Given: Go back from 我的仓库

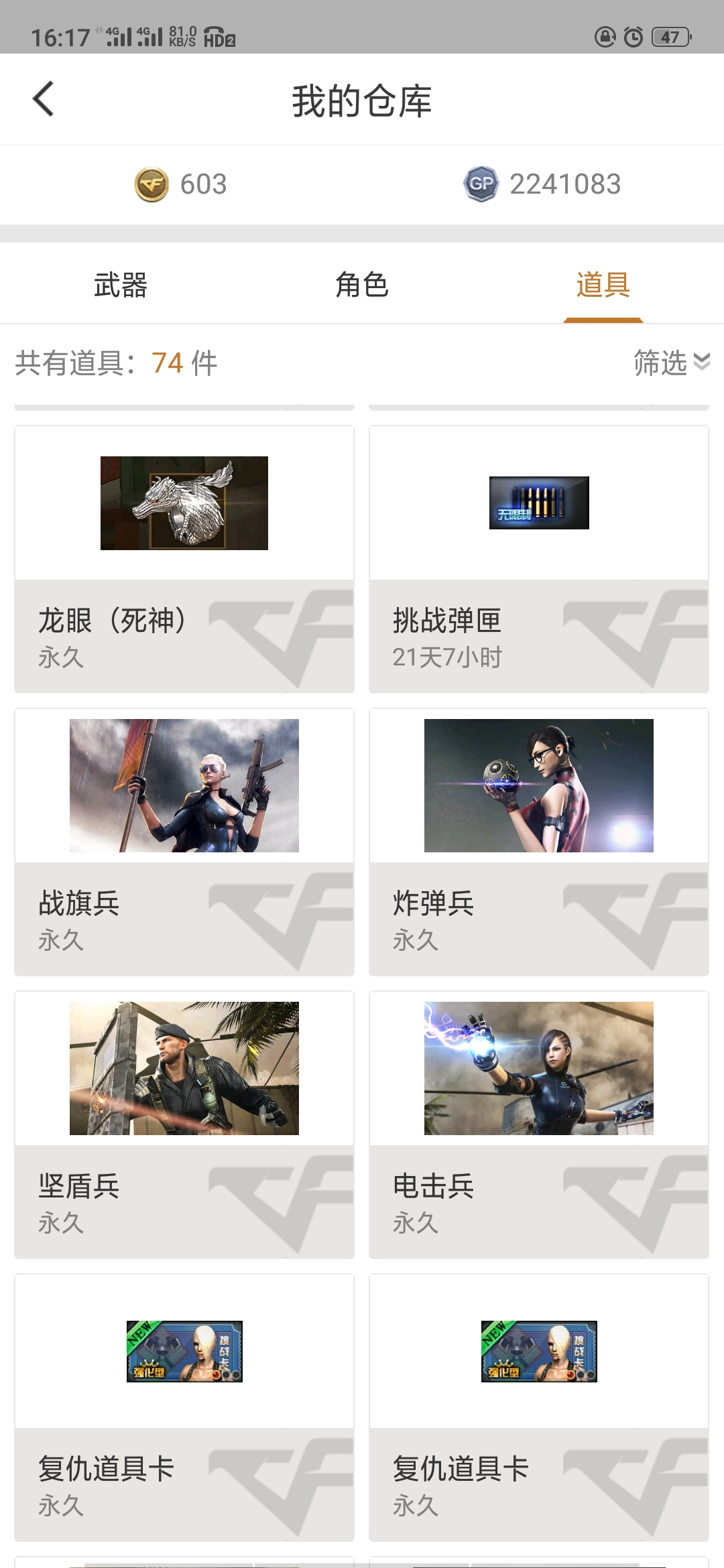Looking at the screenshot, I should 44,99.
